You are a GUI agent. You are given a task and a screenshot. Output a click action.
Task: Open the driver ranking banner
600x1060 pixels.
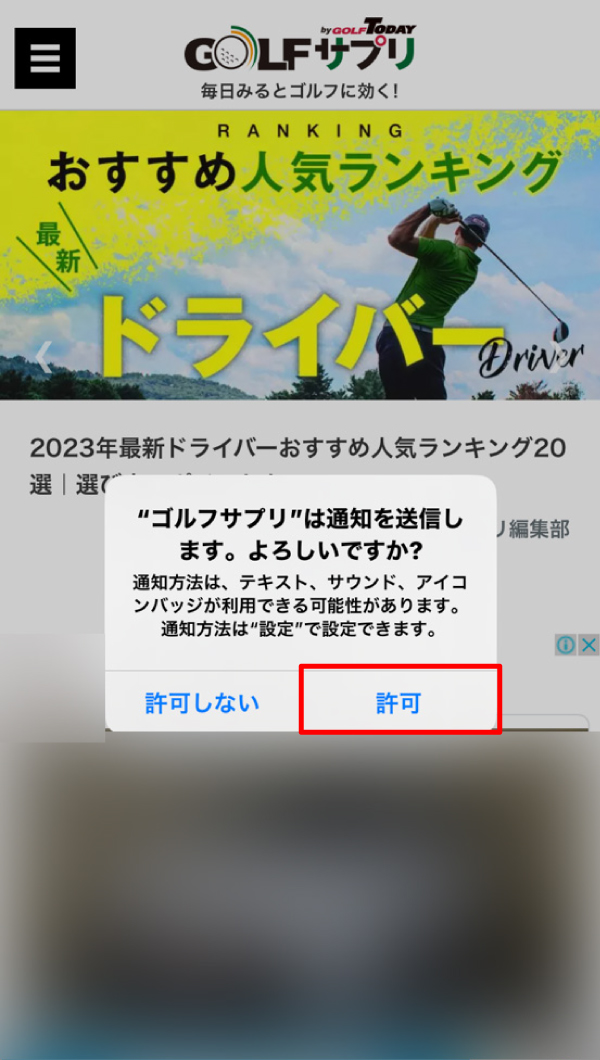coord(300,255)
